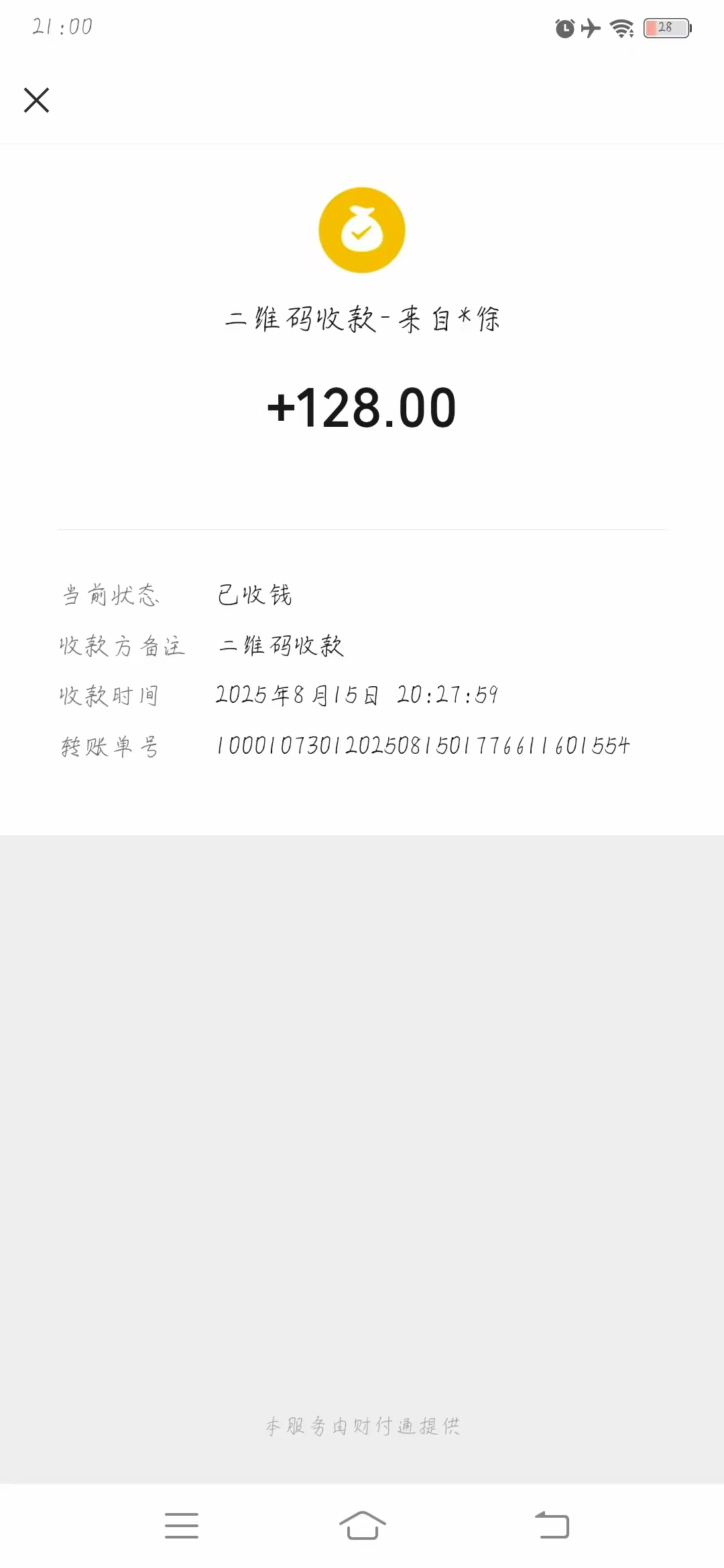Screen dimensions: 724x1568
Task: Tap the alarm clock status bar icon
Action: click(x=563, y=28)
